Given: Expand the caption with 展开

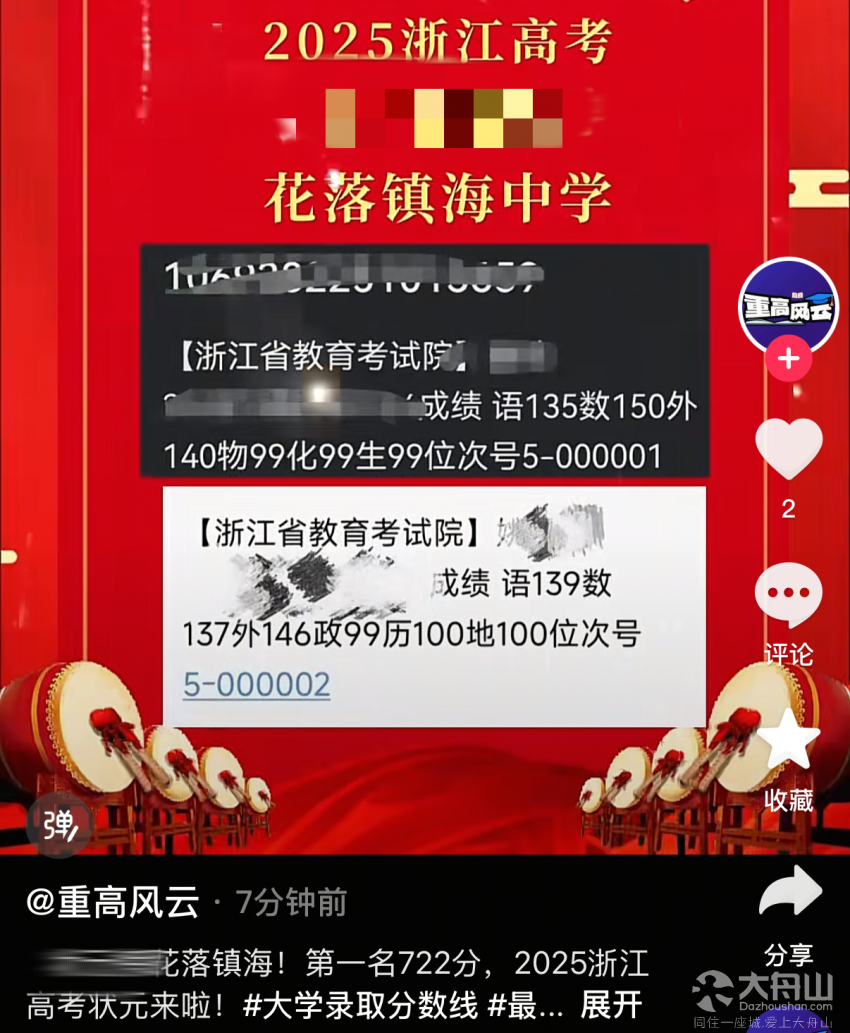Looking at the screenshot, I should pos(610,1004).
